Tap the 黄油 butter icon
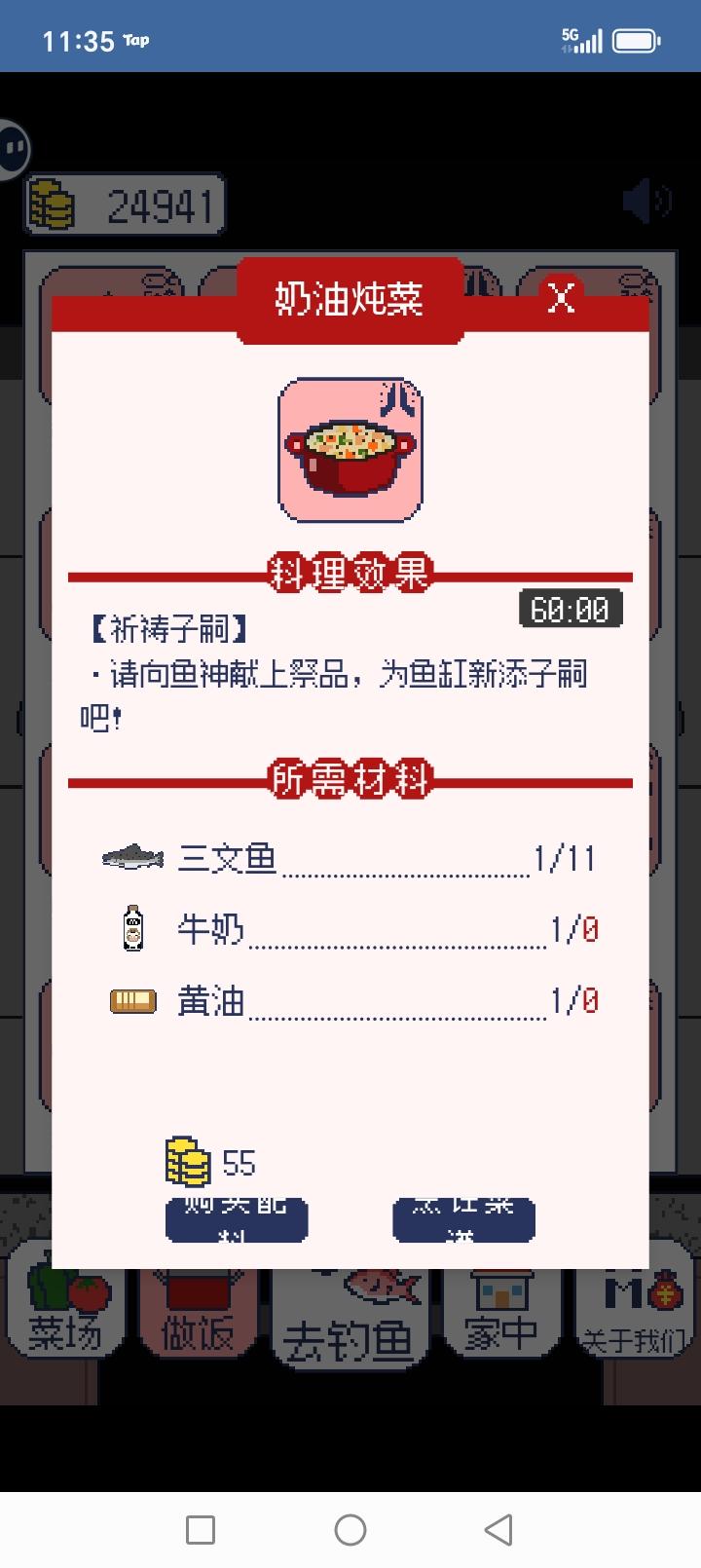 (133, 1000)
